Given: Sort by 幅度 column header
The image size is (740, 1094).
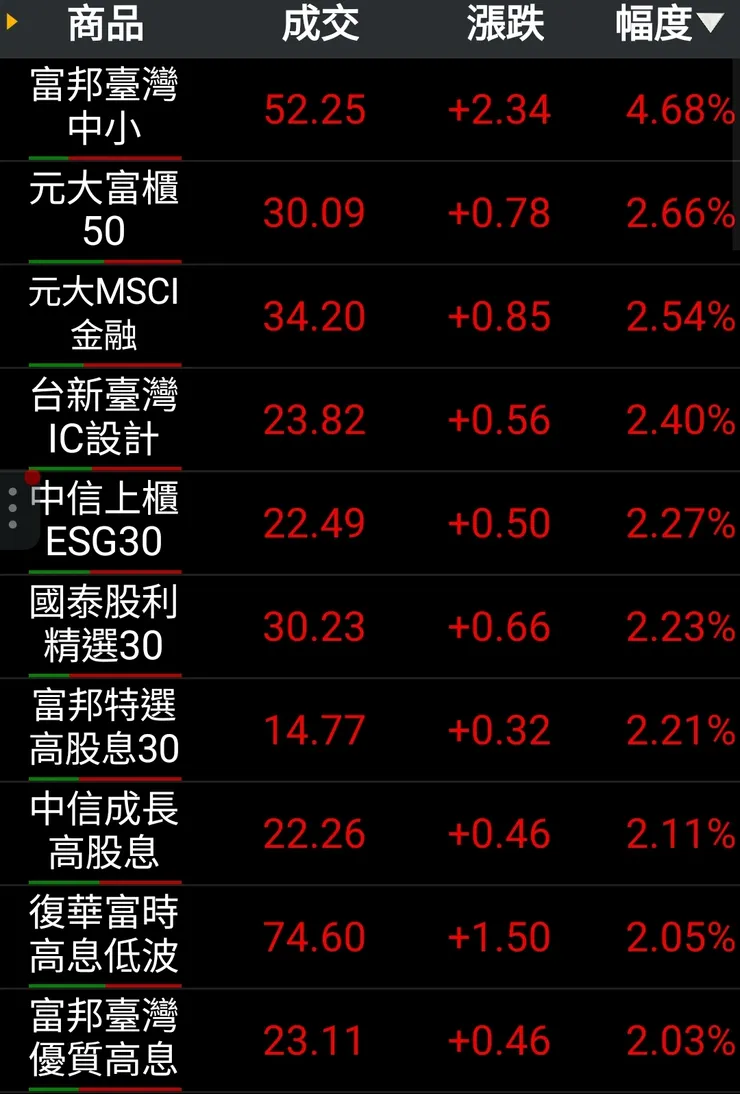Looking at the screenshot, I should click(668, 25).
